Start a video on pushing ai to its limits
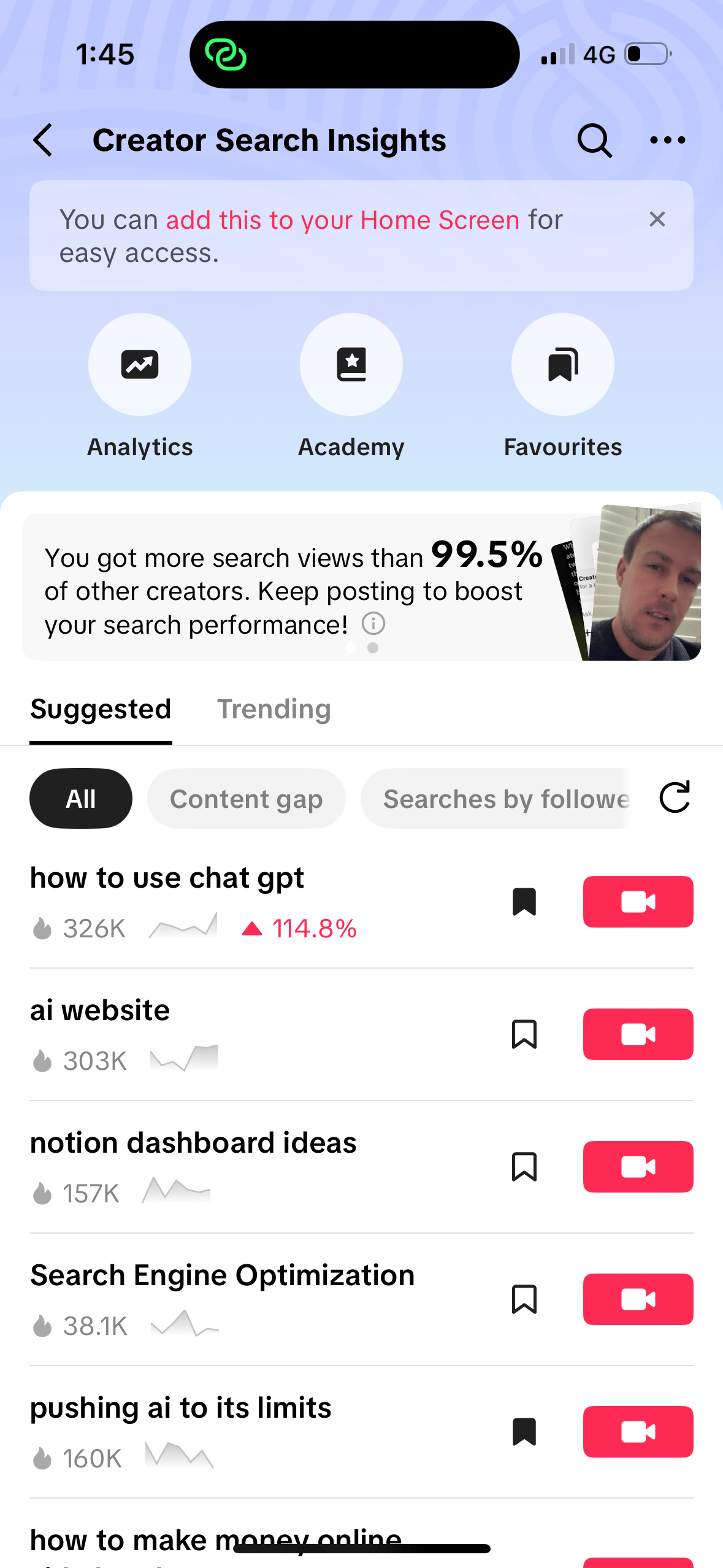 (638, 1432)
